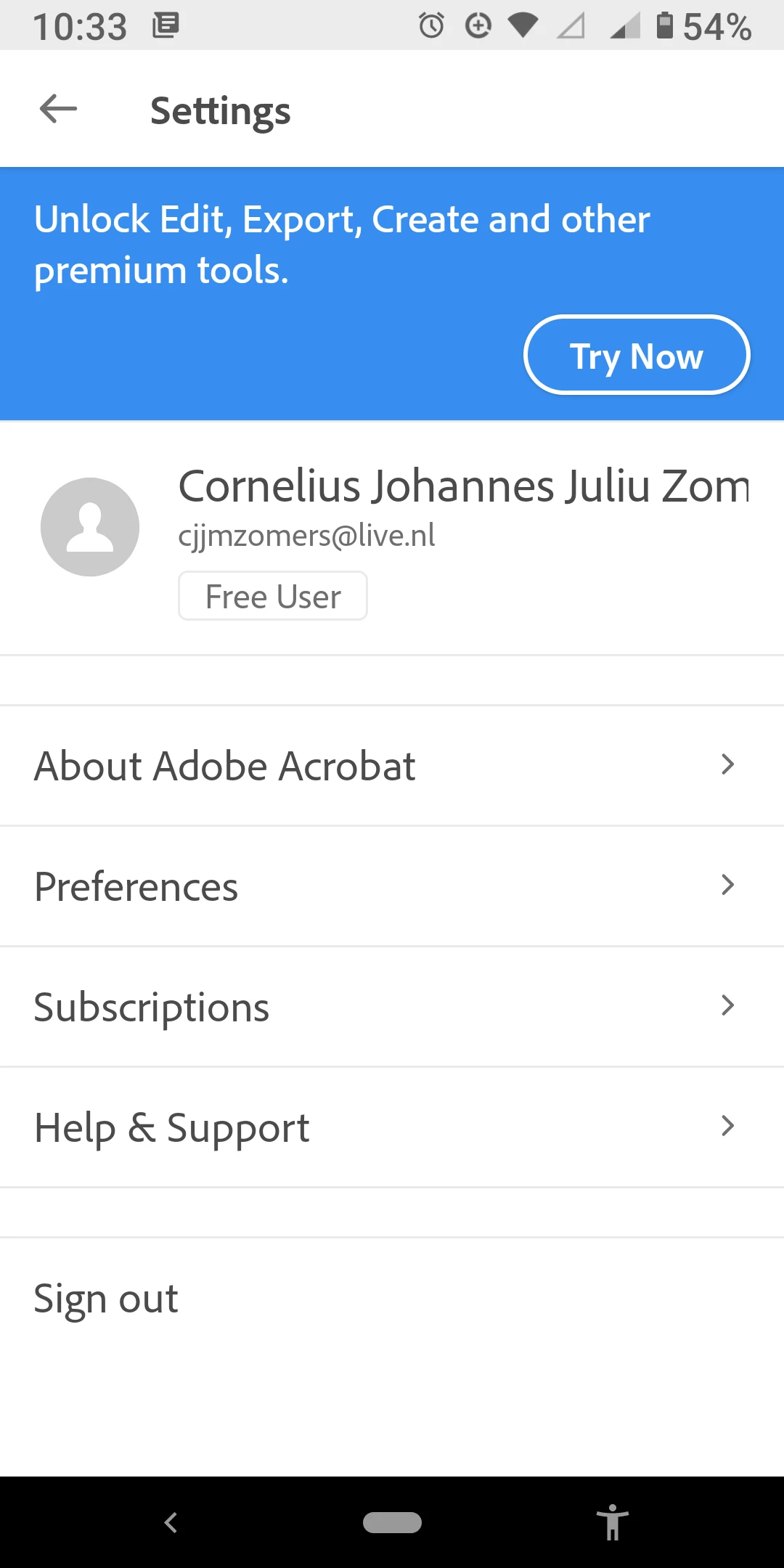Tap the system back navigation button

click(x=171, y=1522)
